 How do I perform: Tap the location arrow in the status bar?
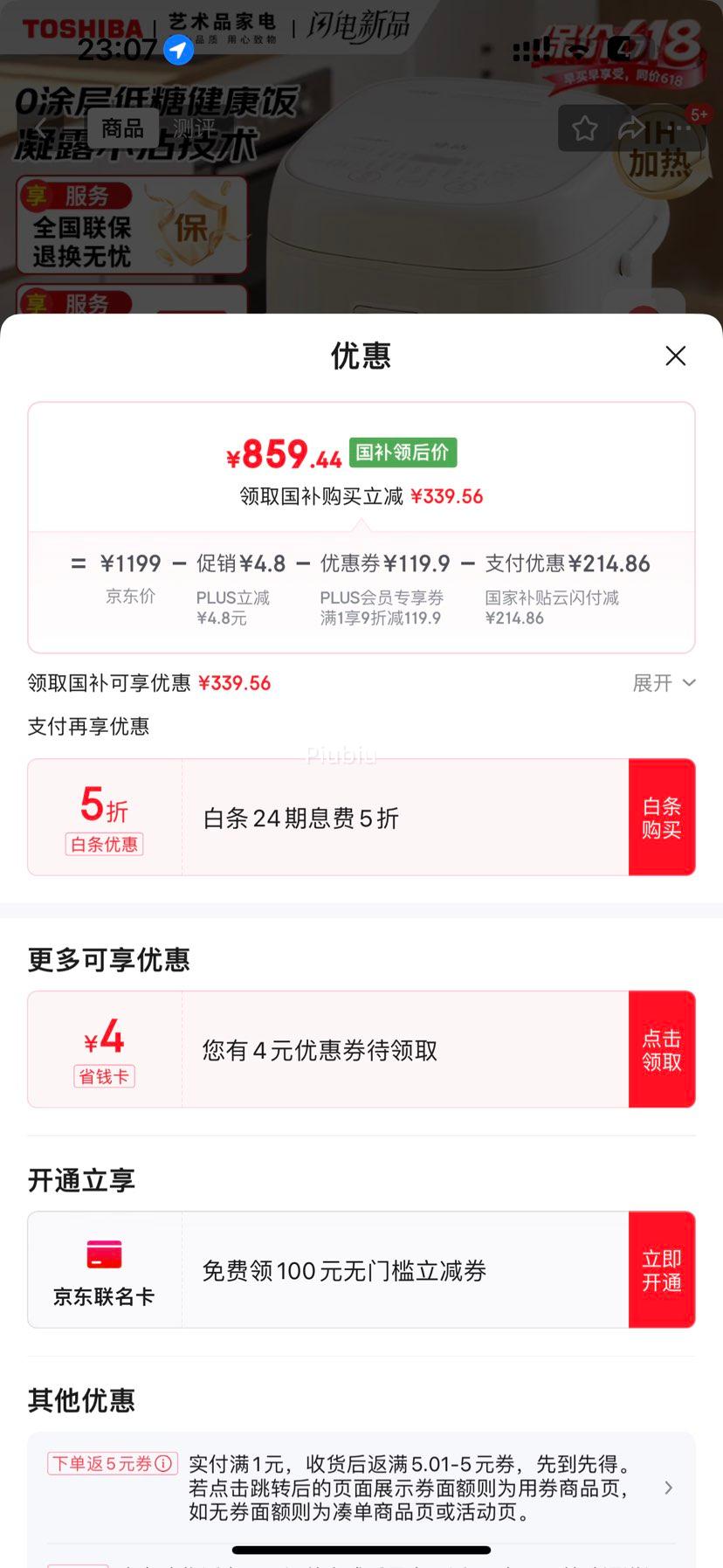[x=178, y=50]
